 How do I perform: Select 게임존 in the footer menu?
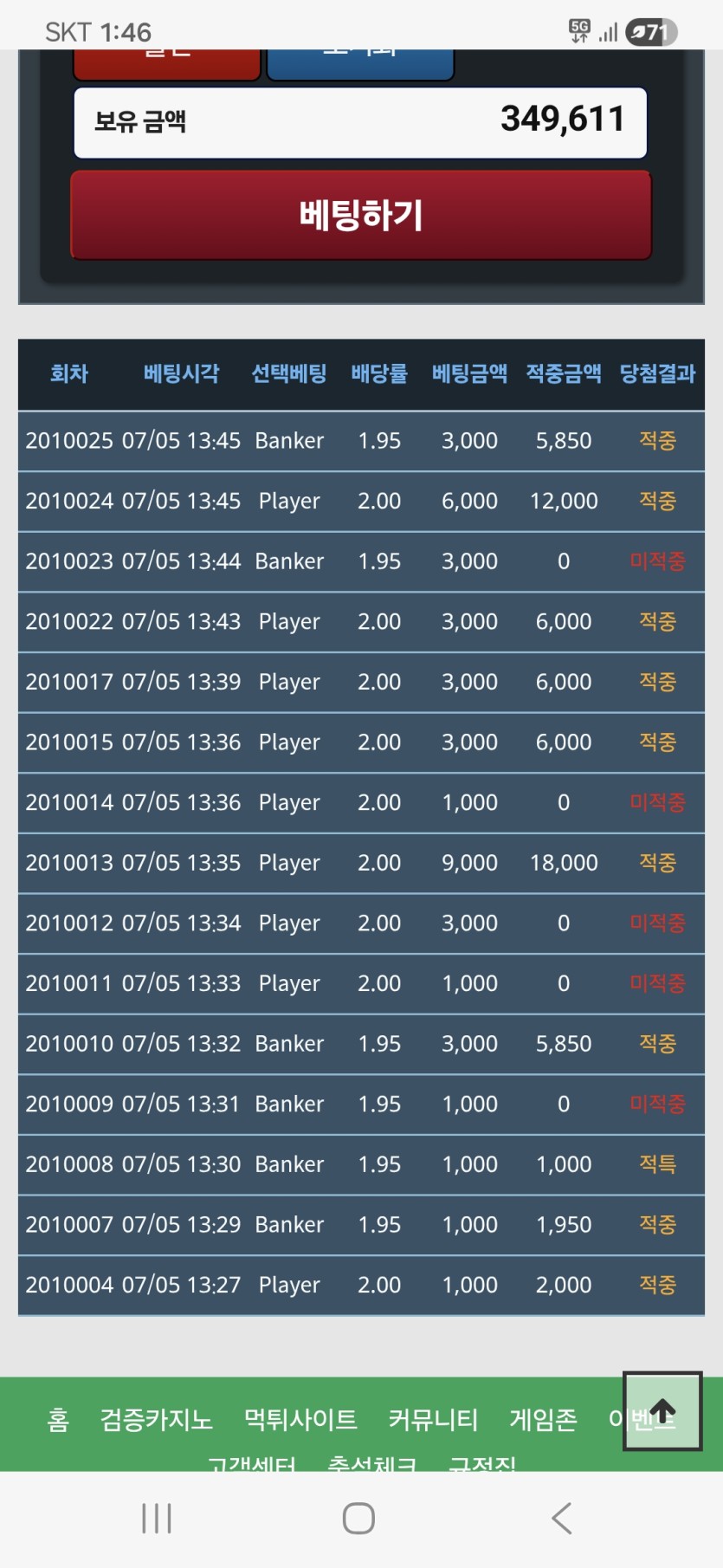pyautogui.click(x=543, y=1420)
